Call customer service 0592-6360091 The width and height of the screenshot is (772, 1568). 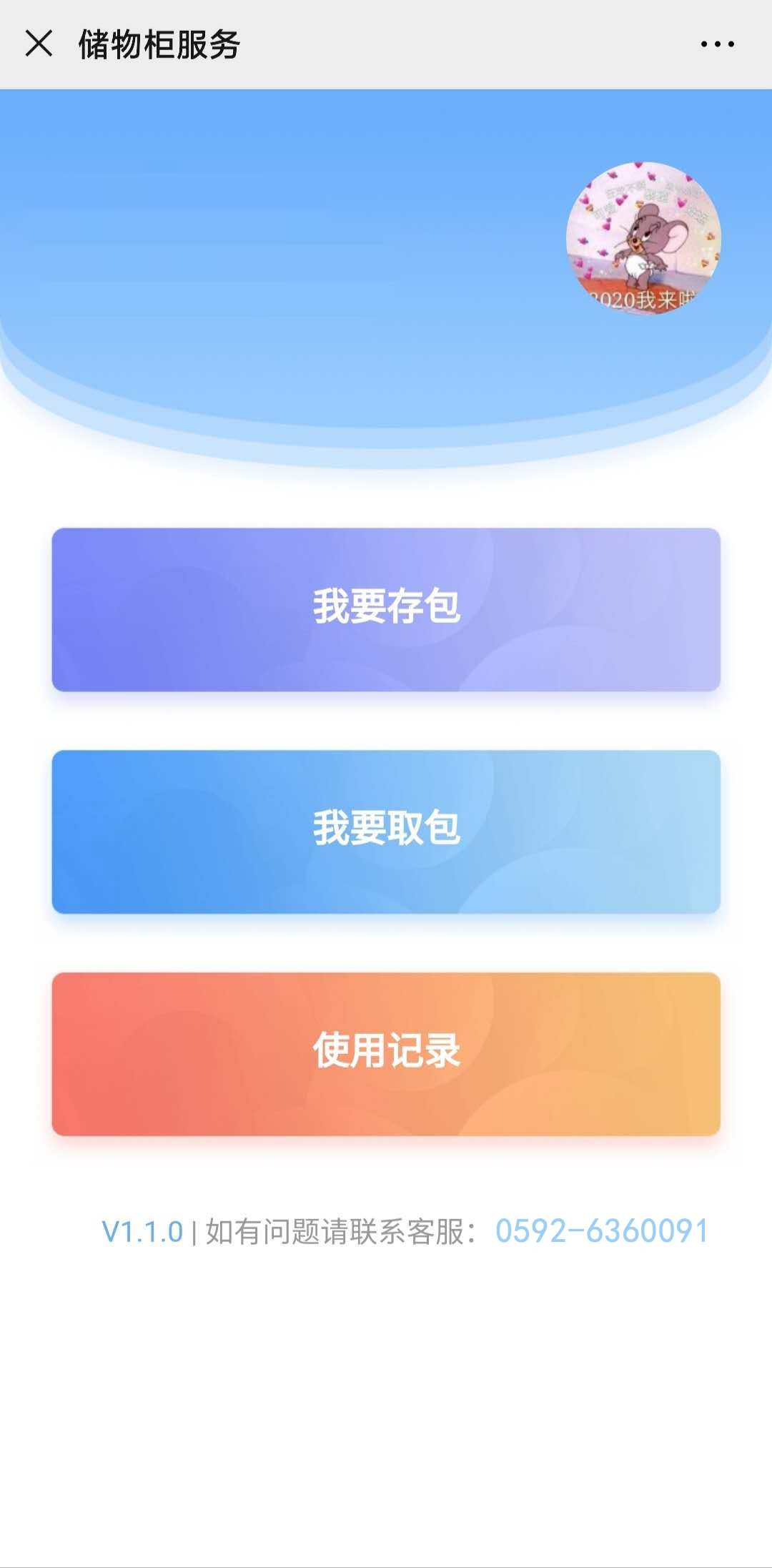click(x=601, y=1231)
